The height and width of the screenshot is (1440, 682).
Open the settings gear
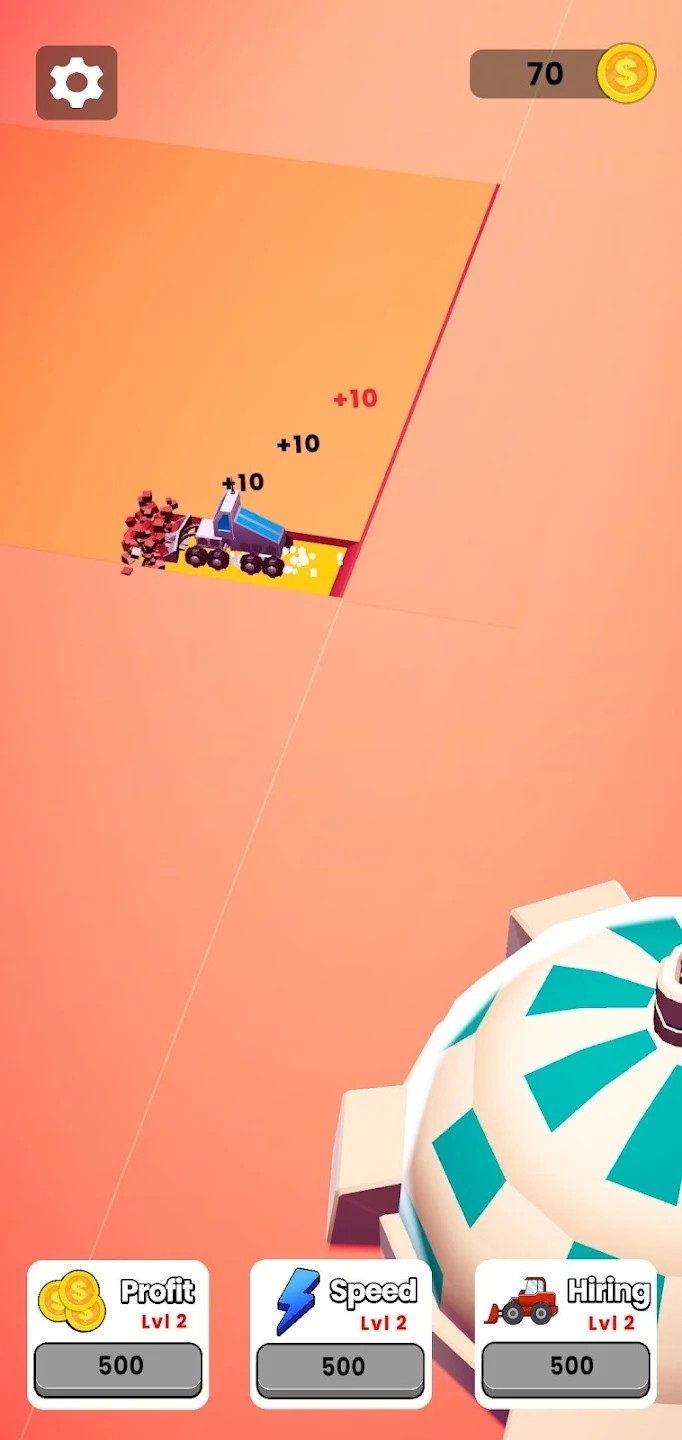(77, 83)
